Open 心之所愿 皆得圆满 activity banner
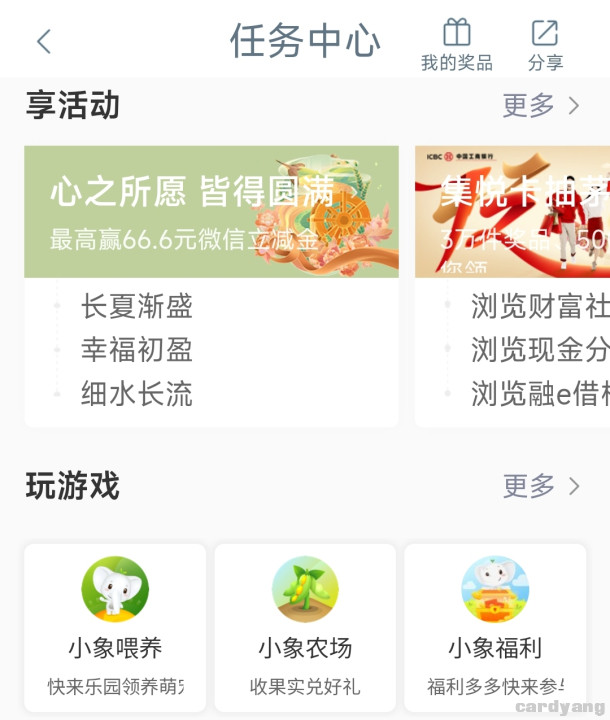The height and width of the screenshot is (720, 610). click(x=211, y=211)
